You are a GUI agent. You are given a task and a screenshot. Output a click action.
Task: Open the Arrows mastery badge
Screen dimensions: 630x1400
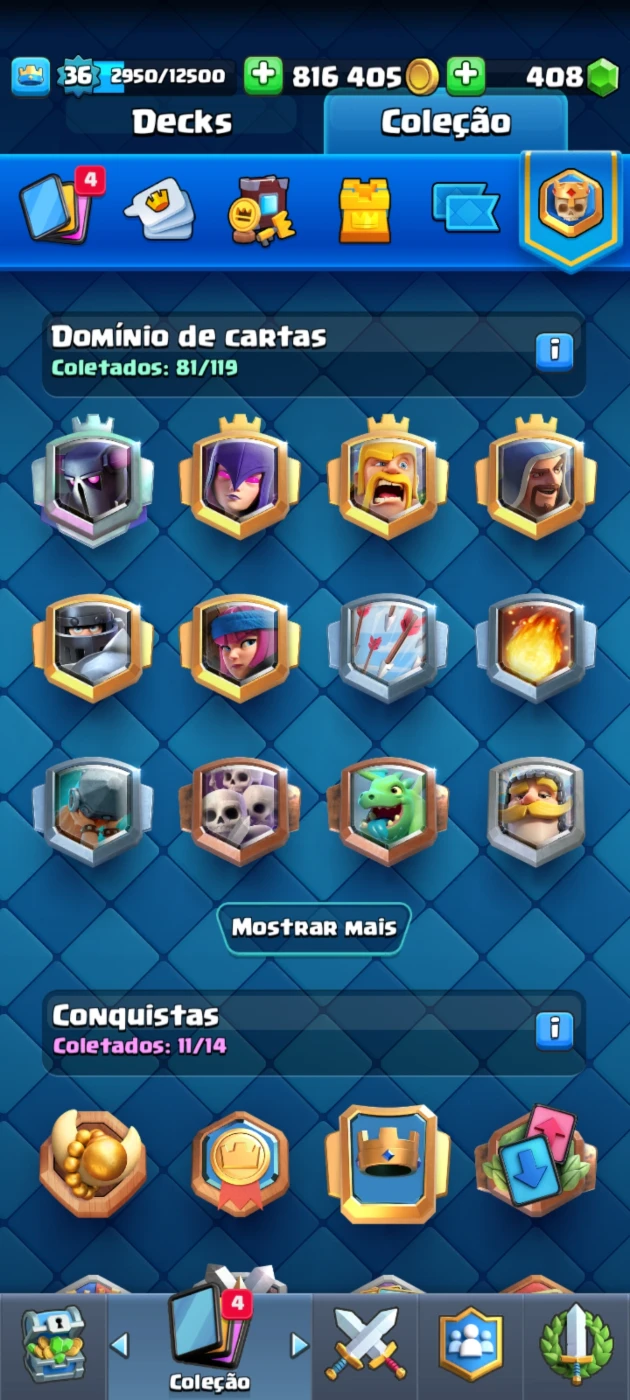pos(388,648)
